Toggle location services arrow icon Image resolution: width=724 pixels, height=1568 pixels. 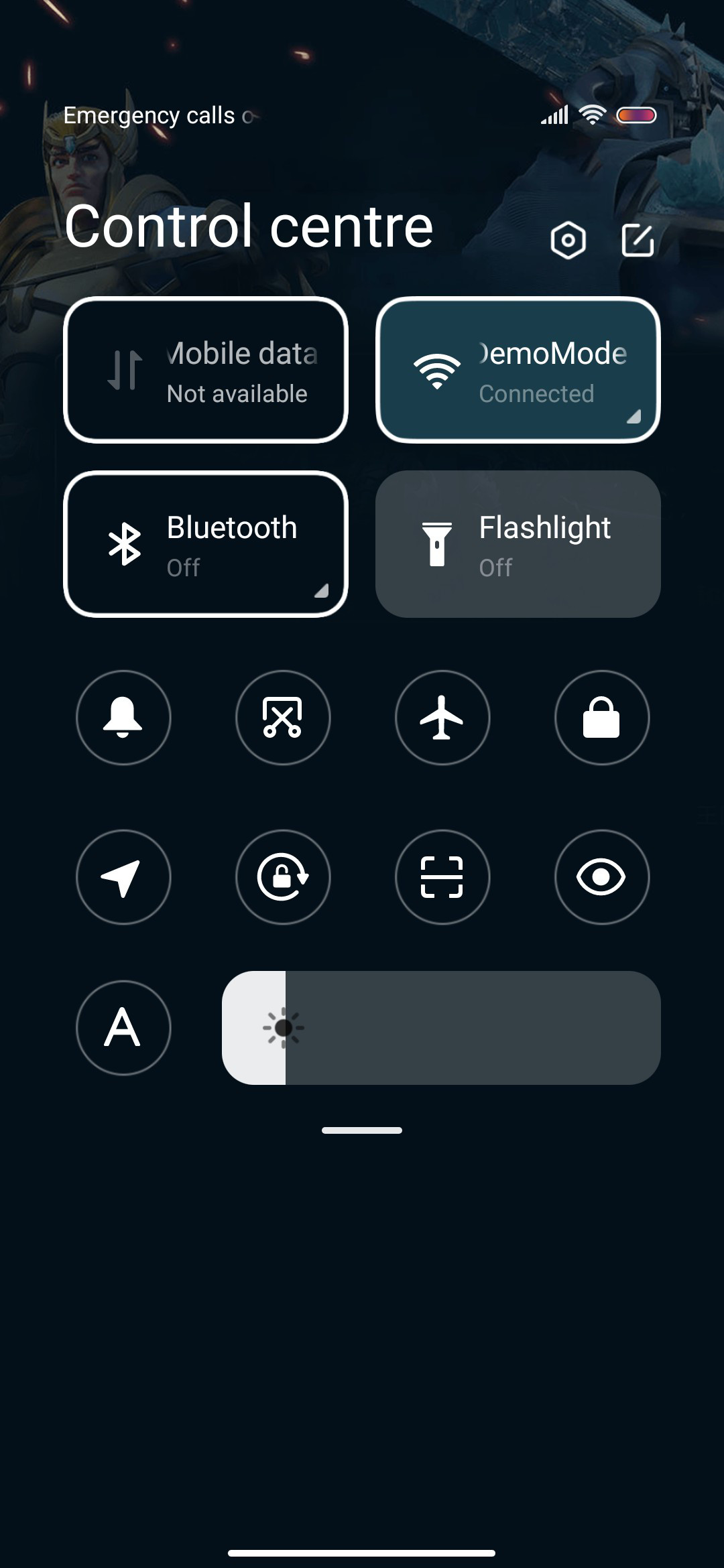[x=123, y=877]
